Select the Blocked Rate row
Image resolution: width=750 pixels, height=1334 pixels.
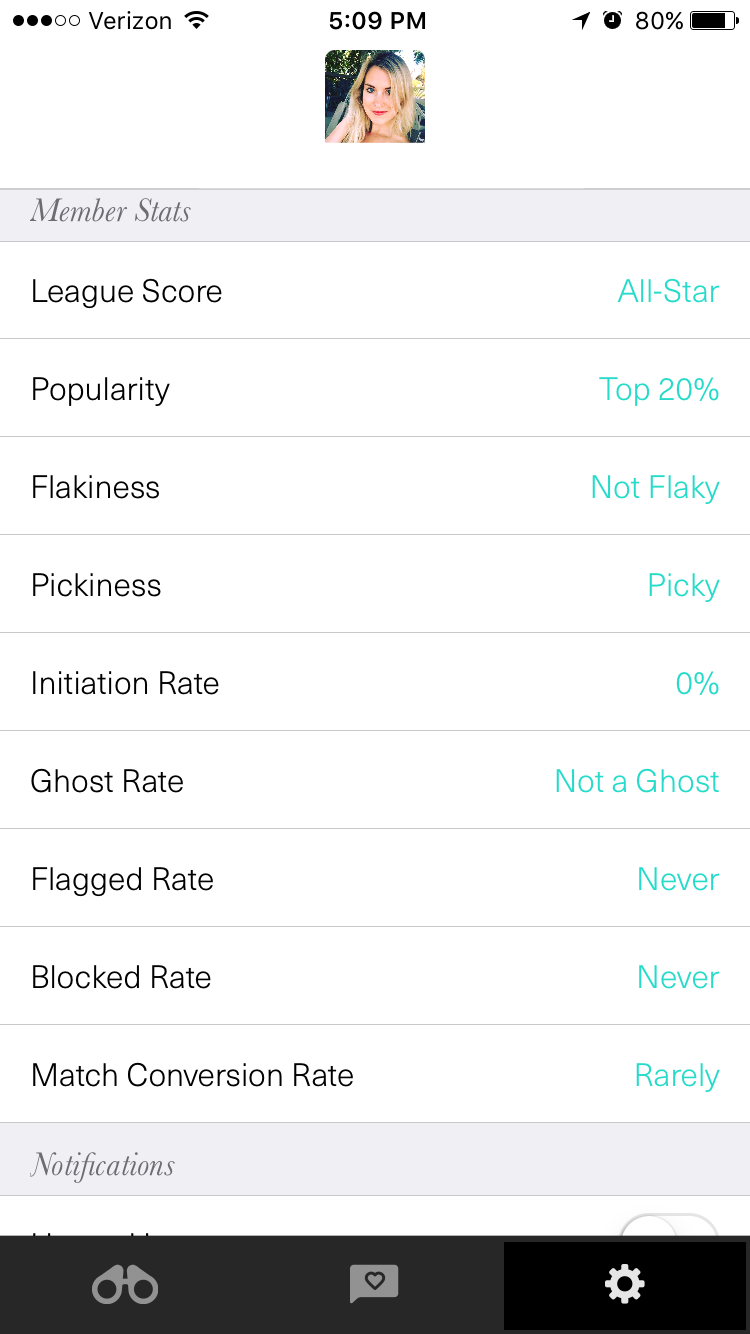click(375, 977)
